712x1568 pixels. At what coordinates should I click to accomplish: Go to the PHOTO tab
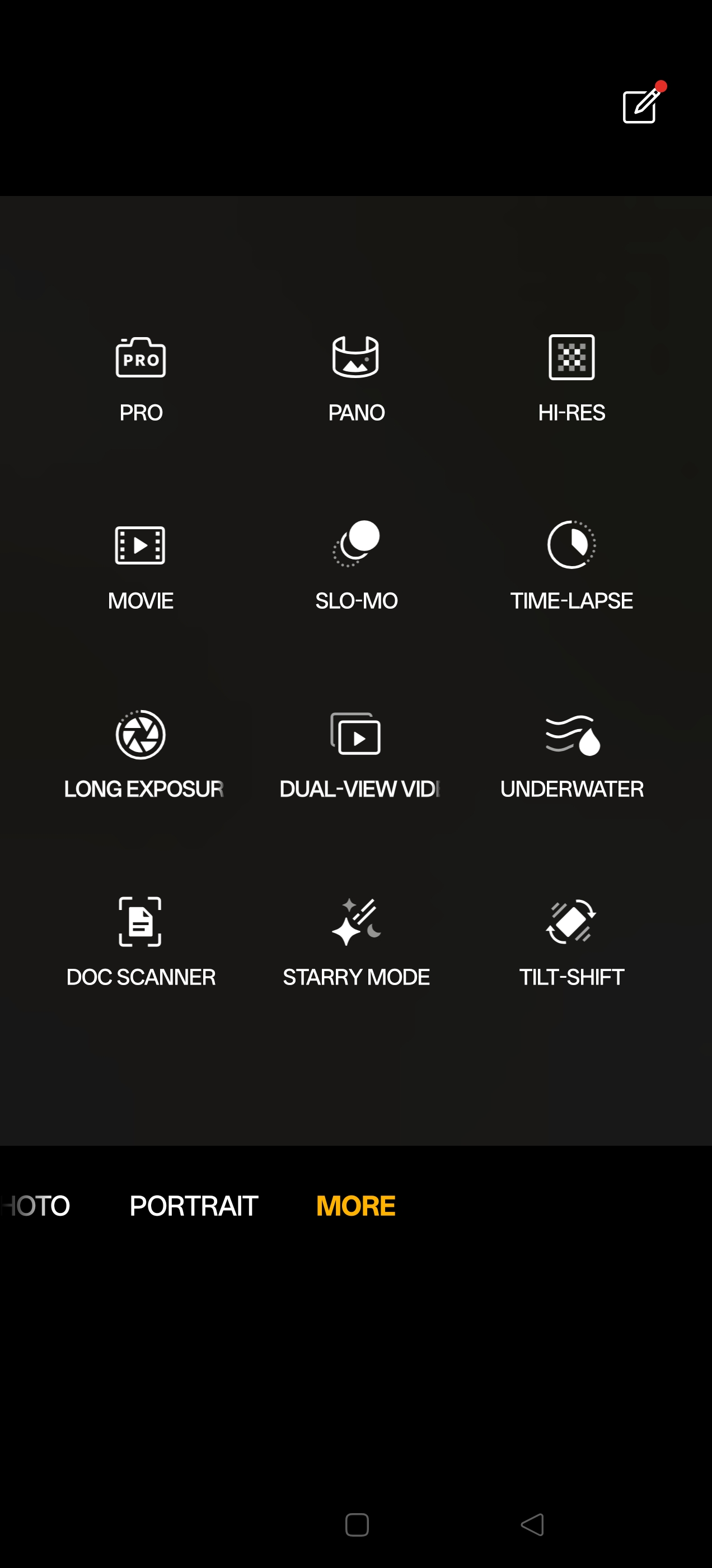tap(35, 1206)
